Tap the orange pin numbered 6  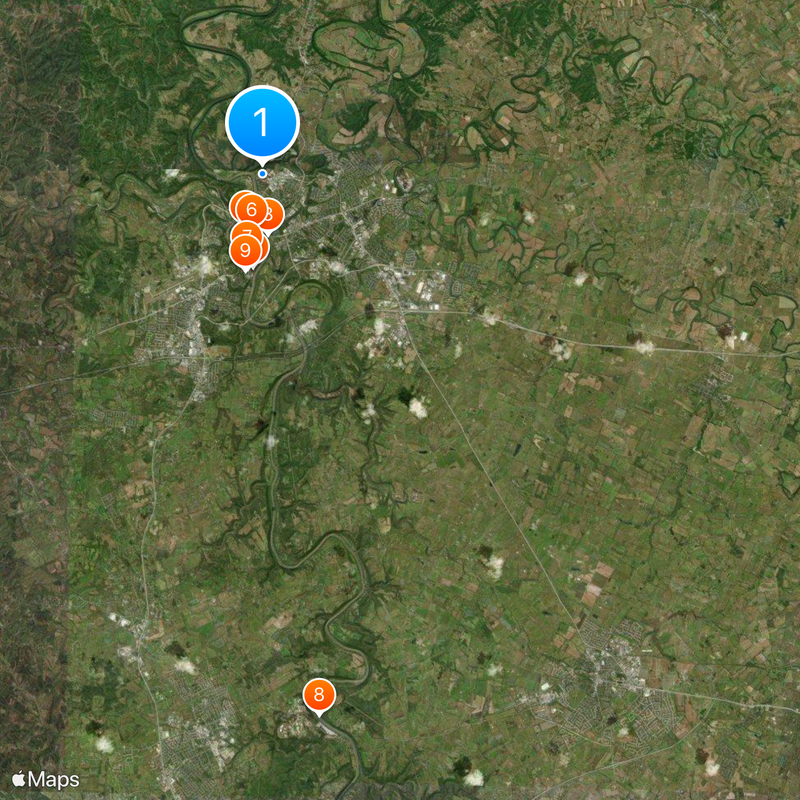click(x=251, y=210)
